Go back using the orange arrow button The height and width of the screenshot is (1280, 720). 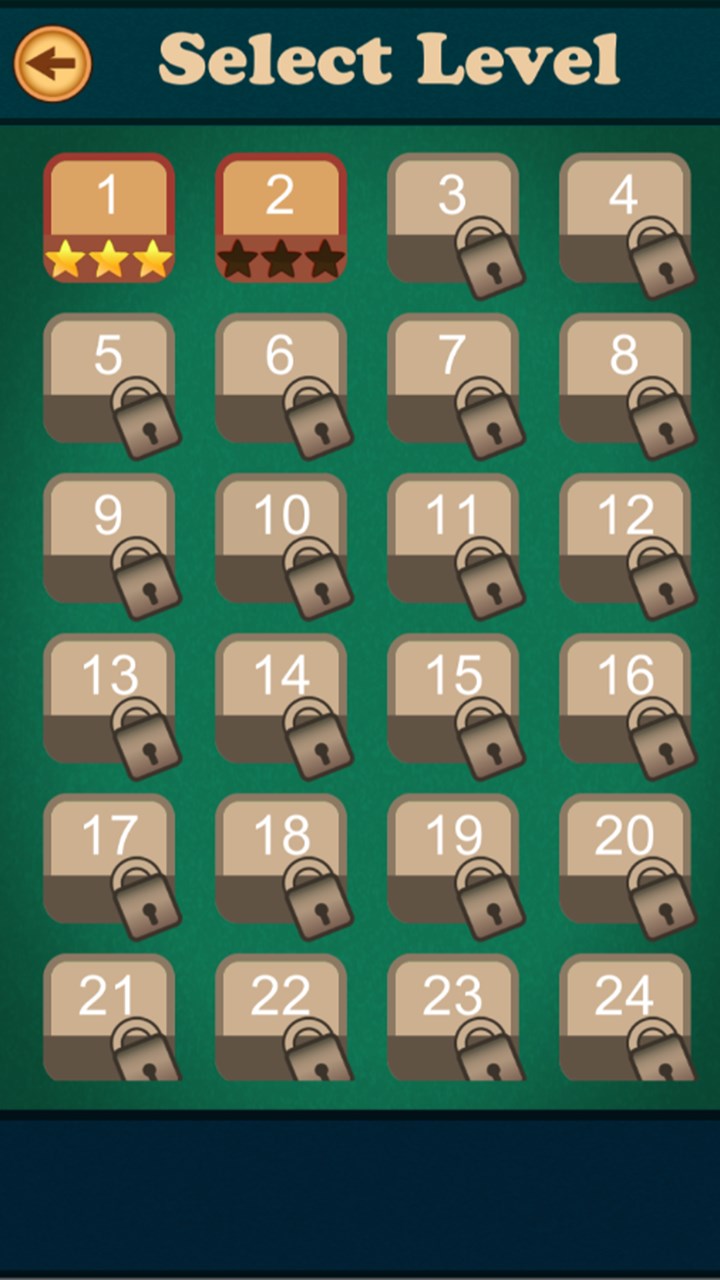(x=52, y=64)
